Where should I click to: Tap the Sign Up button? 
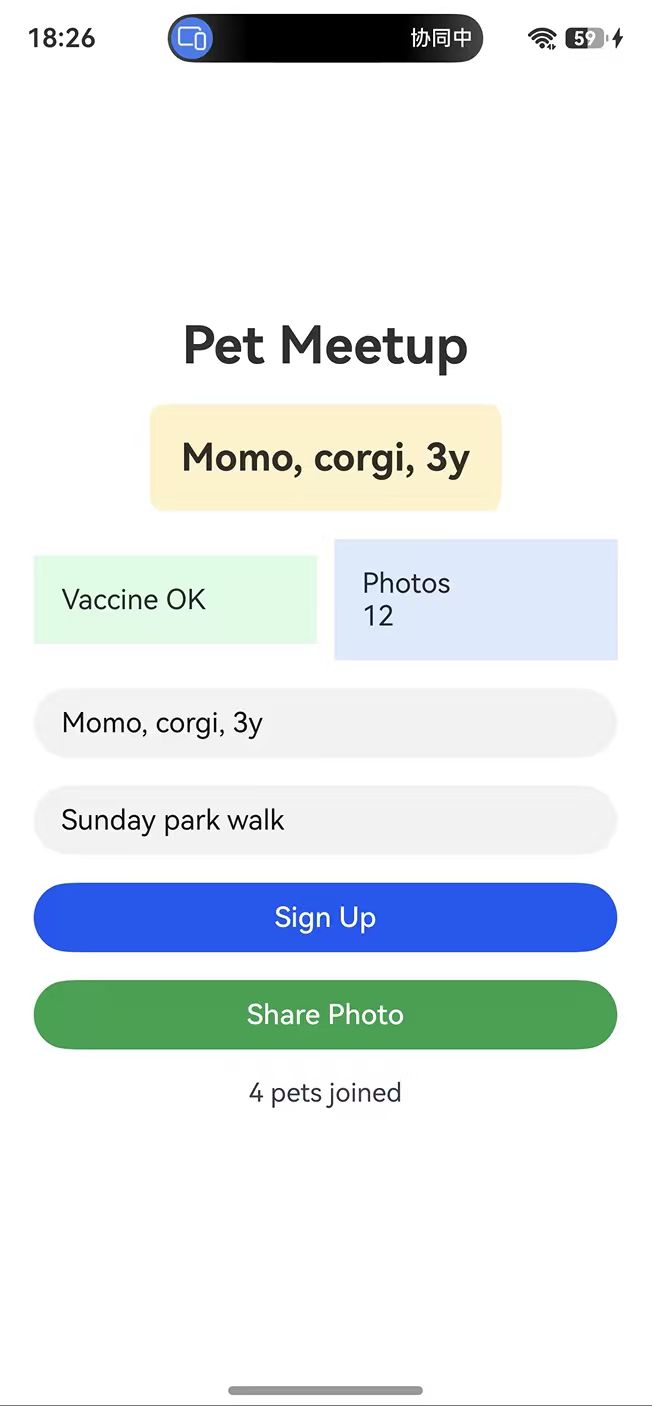click(x=325, y=917)
